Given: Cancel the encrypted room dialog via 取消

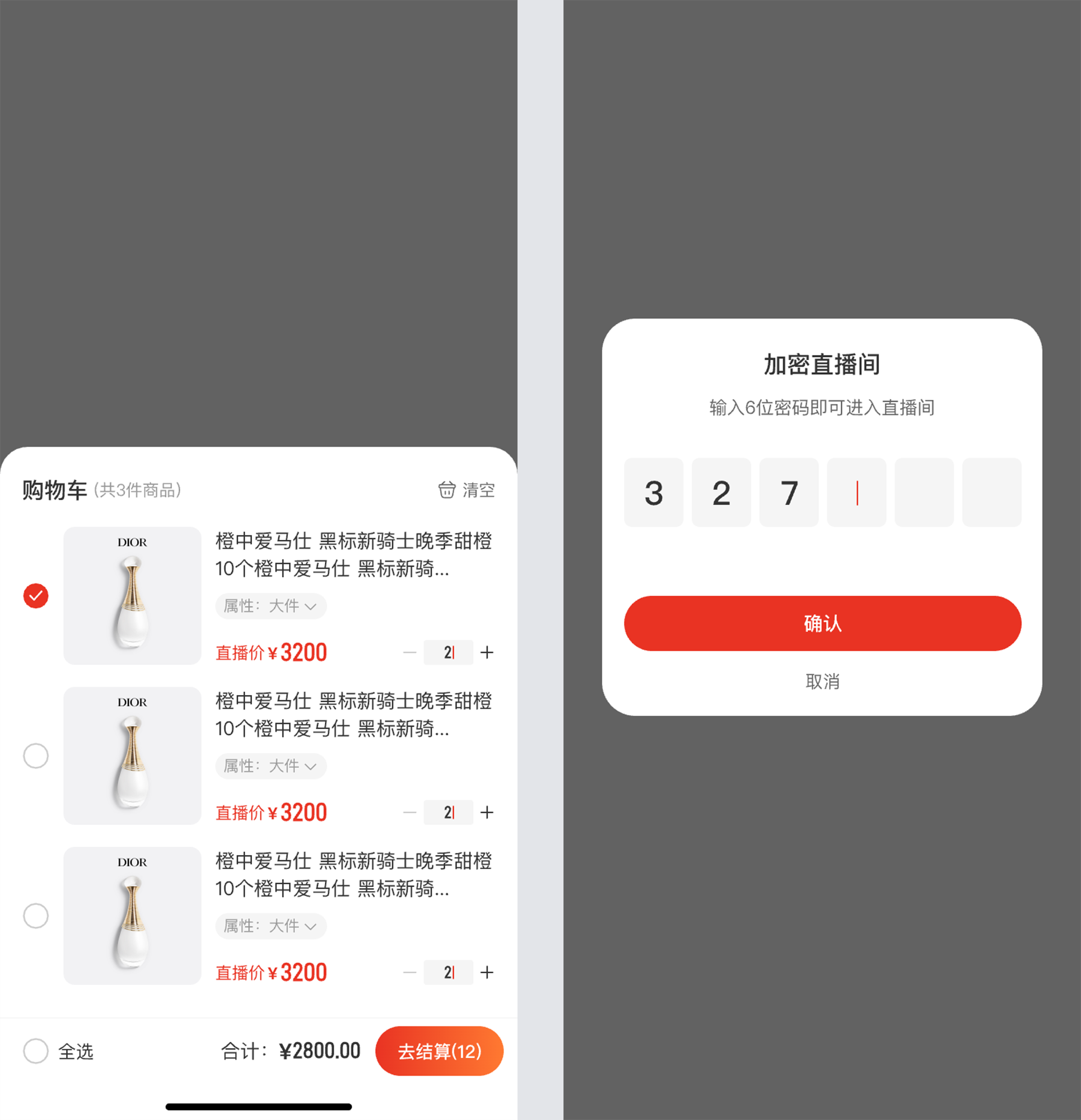Looking at the screenshot, I should pyautogui.click(x=822, y=681).
